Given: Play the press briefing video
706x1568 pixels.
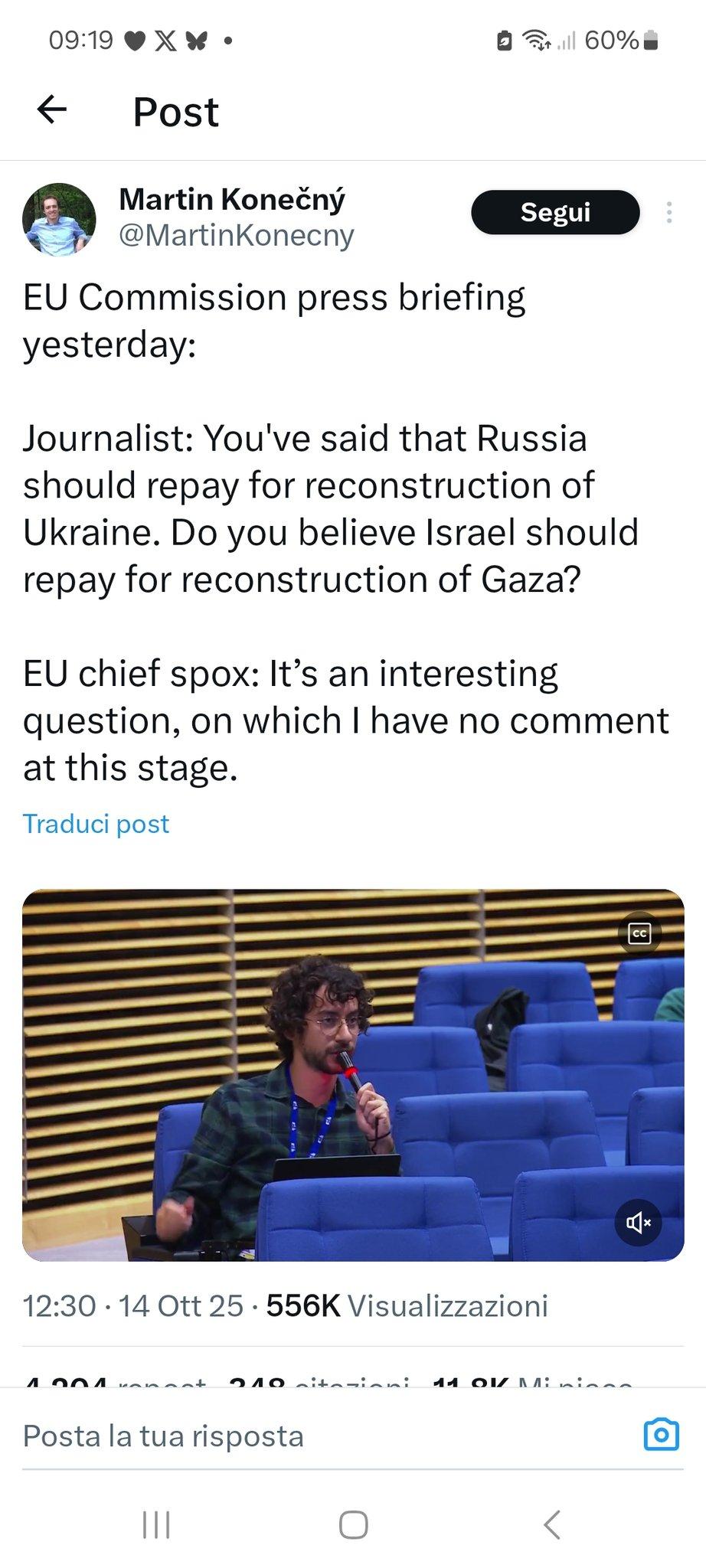Looking at the screenshot, I should click(x=352, y=1075).
